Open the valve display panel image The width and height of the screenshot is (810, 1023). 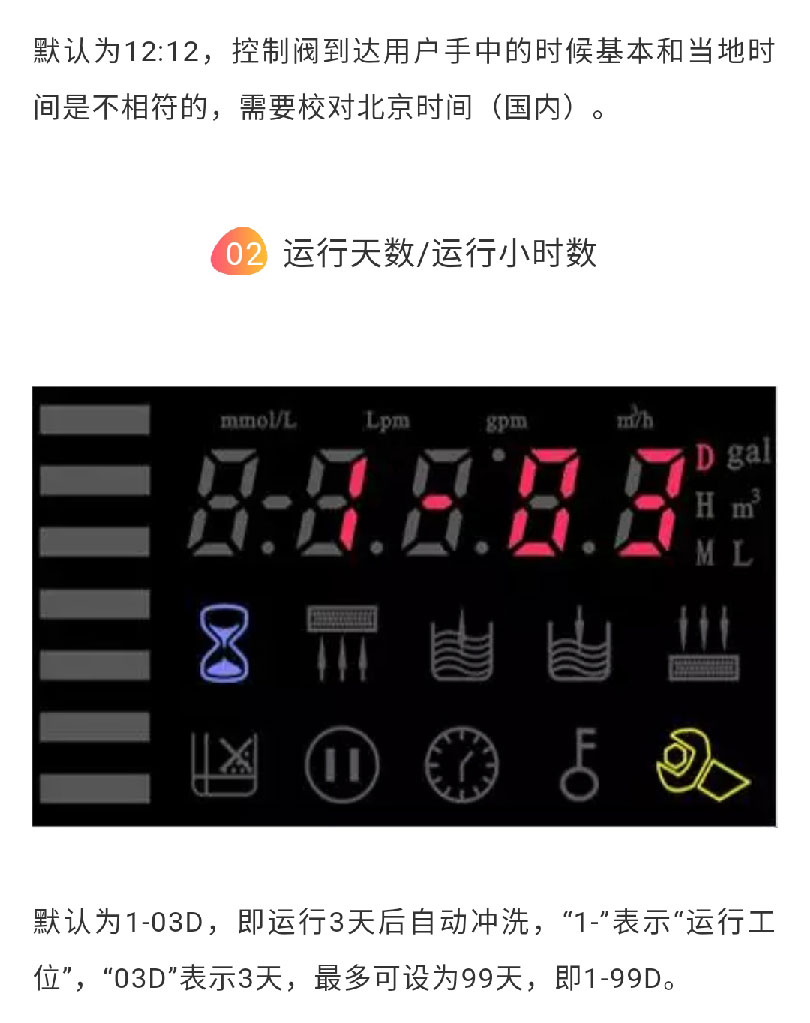[404, 606]
